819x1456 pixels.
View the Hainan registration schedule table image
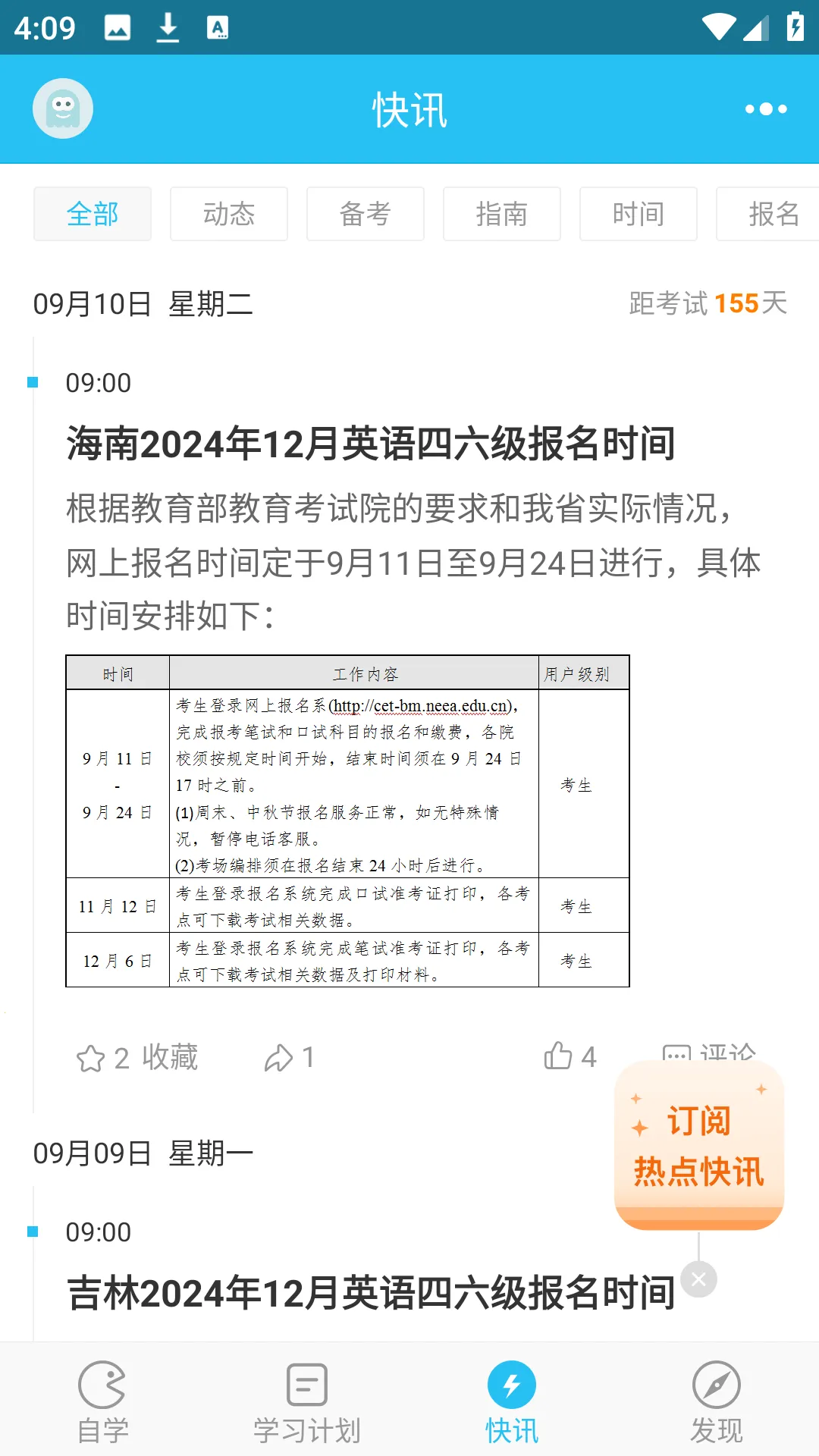point(347,821)
